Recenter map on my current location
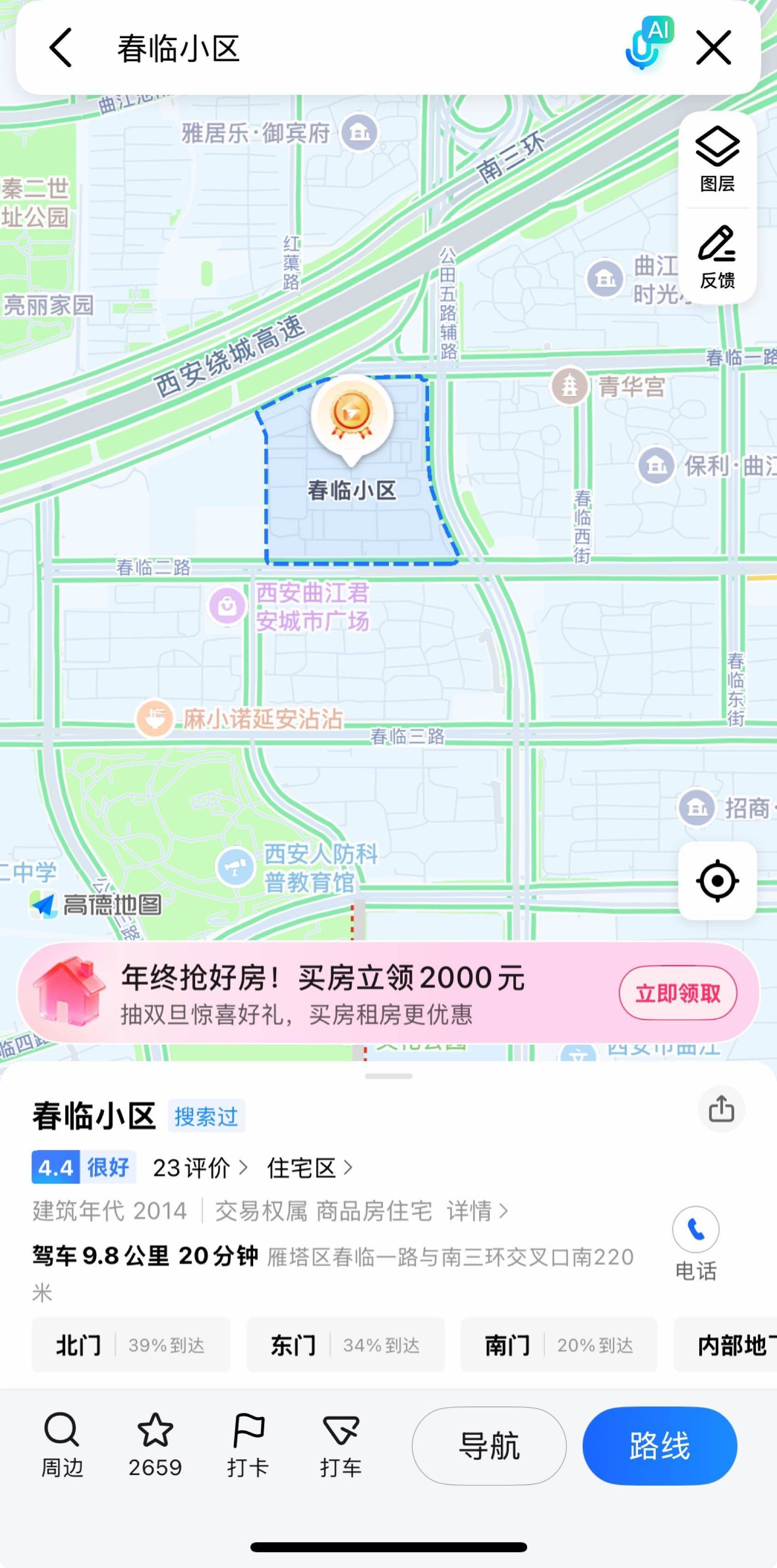Image resolution: width=777 pixels, height=1568 pixels. point(717,880)
